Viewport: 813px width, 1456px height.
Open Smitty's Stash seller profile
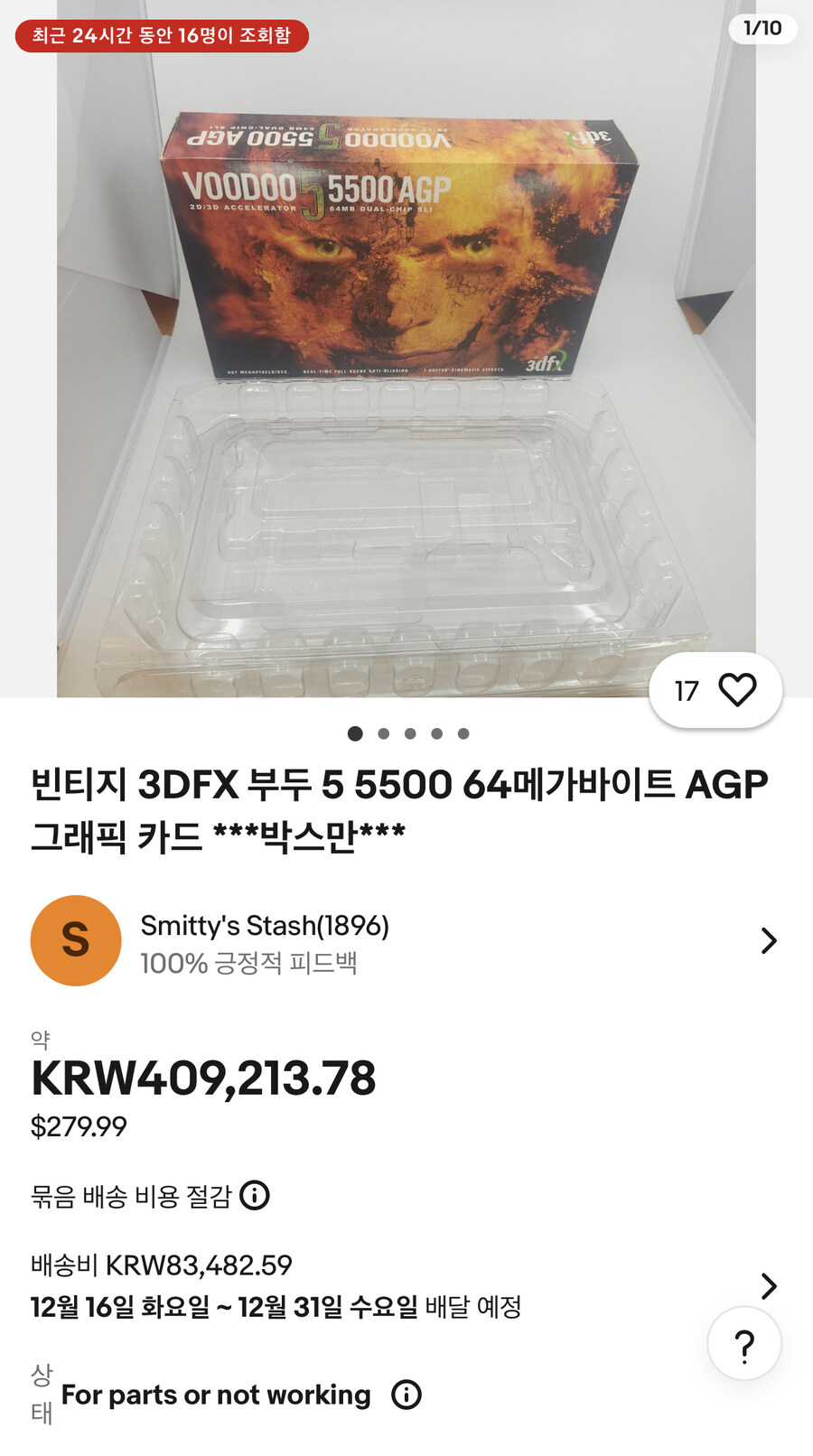(x=266, y=924)
